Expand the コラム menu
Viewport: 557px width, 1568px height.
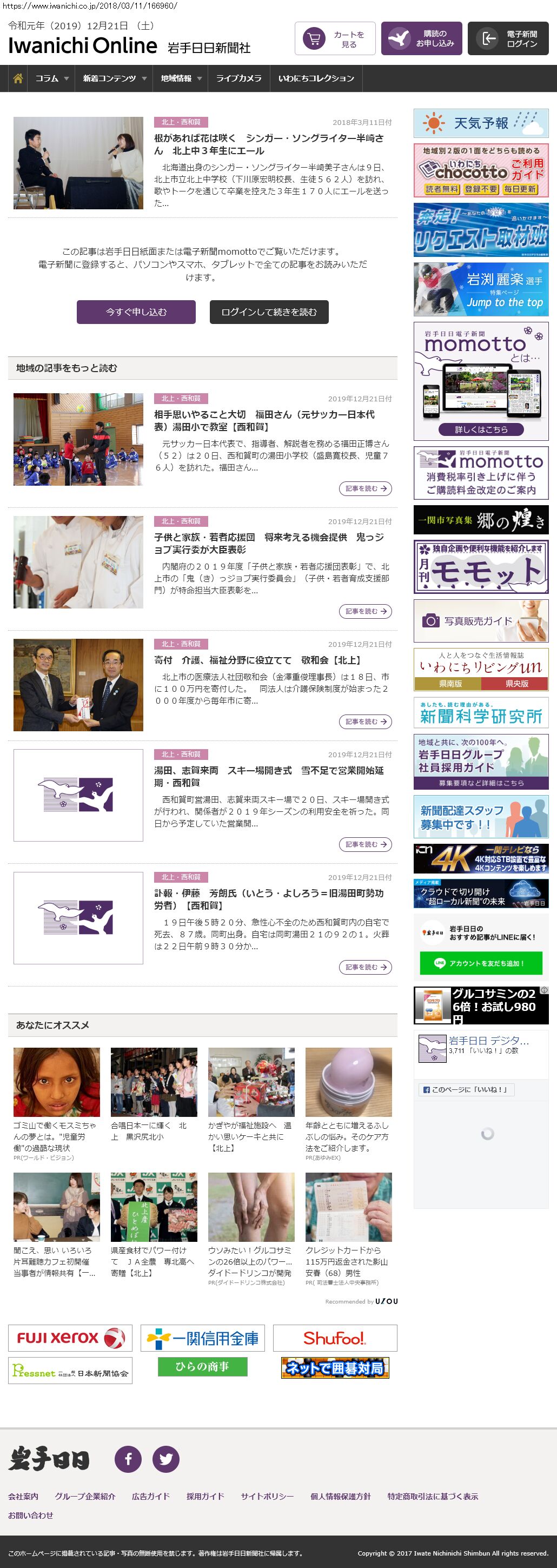click(x=51, y=78)
